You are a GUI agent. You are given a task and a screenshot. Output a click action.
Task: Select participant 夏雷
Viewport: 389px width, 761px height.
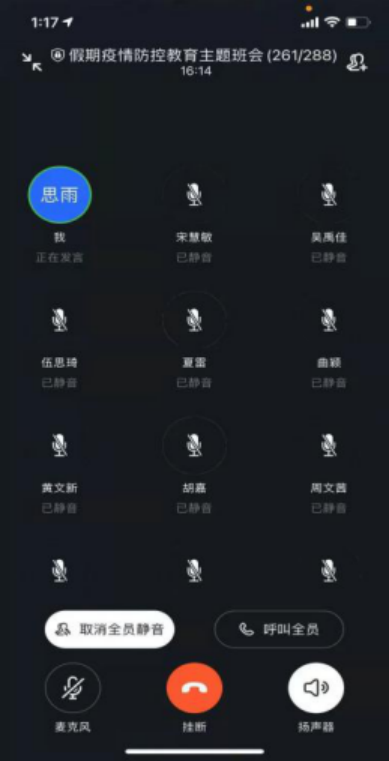tap(194, 320)
